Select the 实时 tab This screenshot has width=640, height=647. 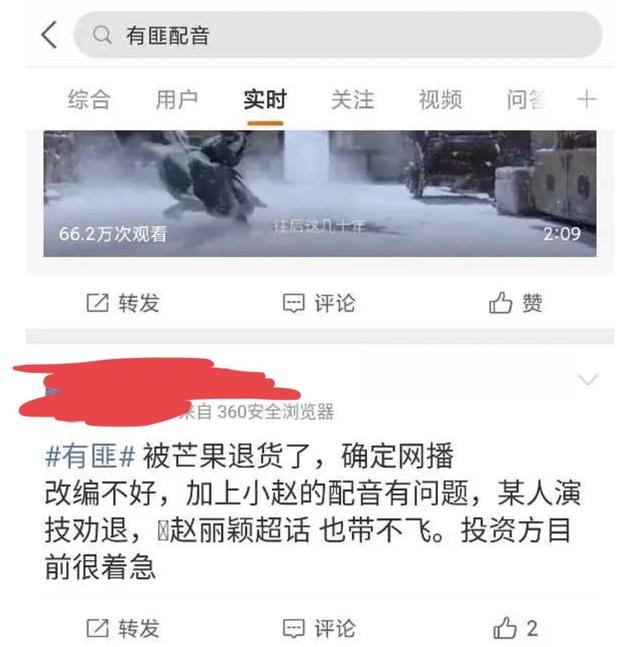click(265, 99)
